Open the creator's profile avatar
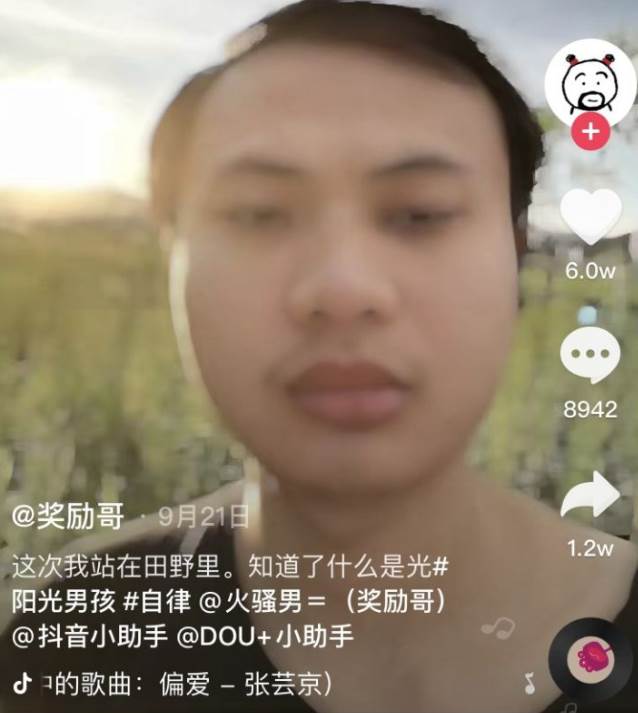 click(590, 86)
